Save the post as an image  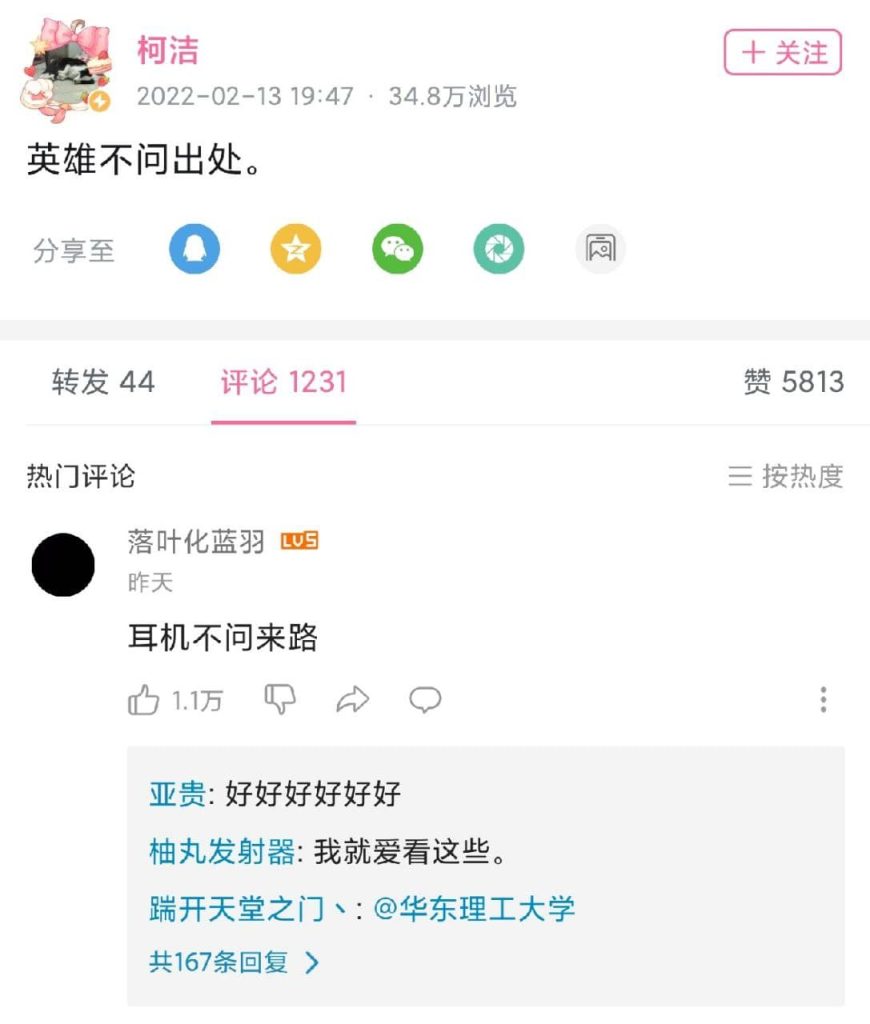click(x=600, y=249)
